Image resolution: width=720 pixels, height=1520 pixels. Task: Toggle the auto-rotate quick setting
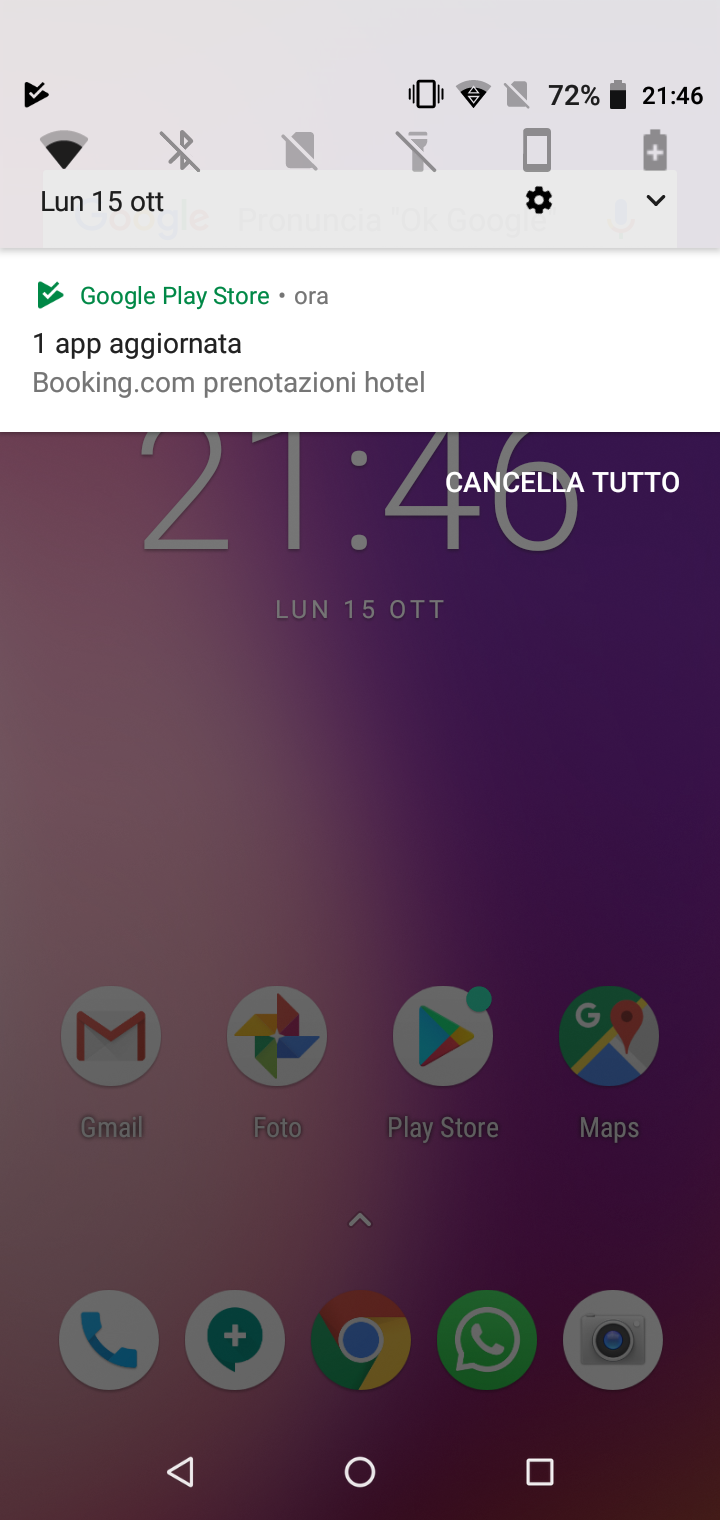pos(537,151)
